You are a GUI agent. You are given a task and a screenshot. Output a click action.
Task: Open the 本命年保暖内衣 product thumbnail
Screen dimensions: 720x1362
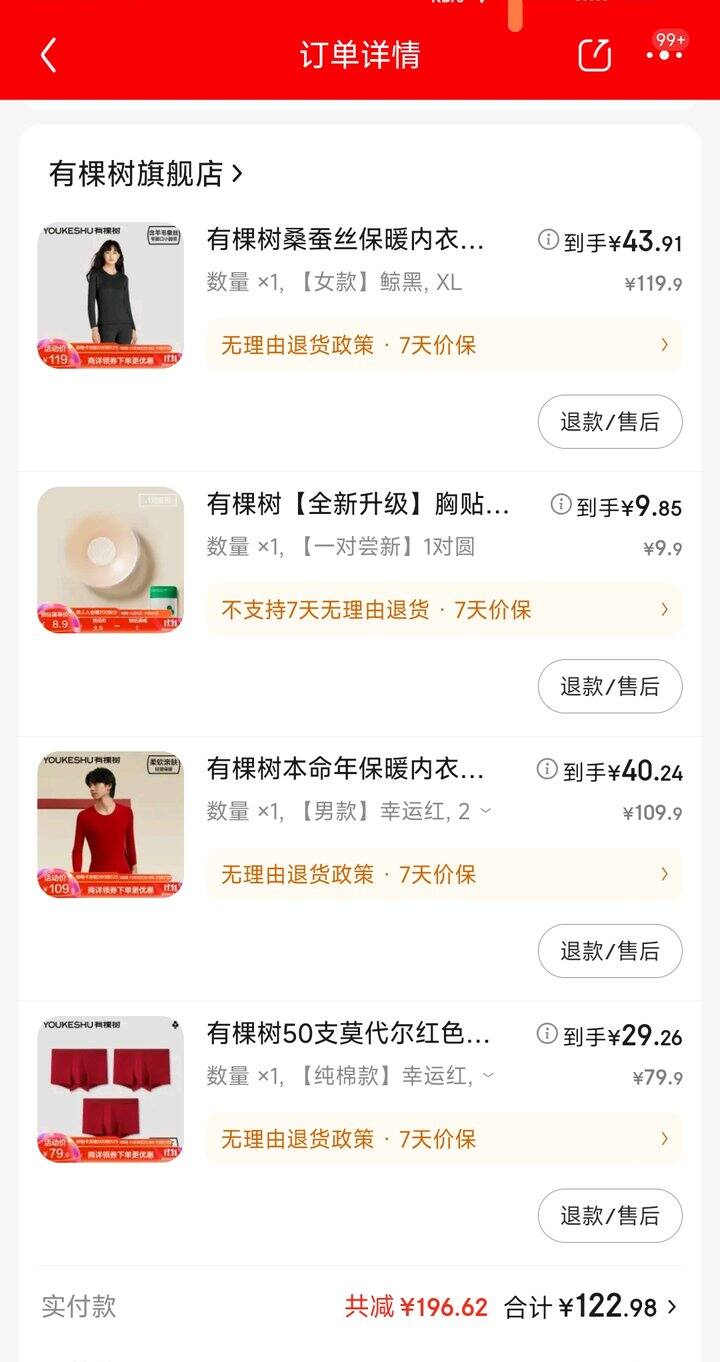click(111, 825)
